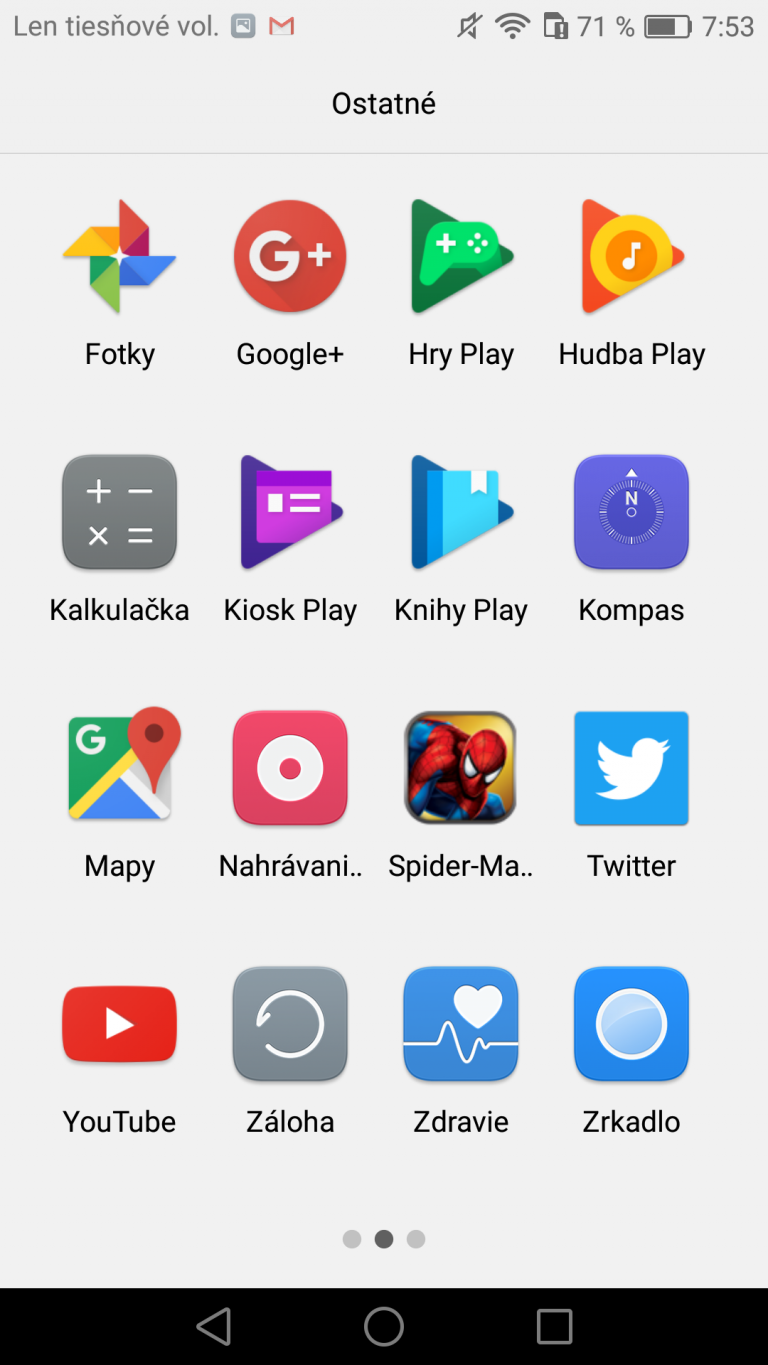Launch Kiosk Play

point(290,513)
